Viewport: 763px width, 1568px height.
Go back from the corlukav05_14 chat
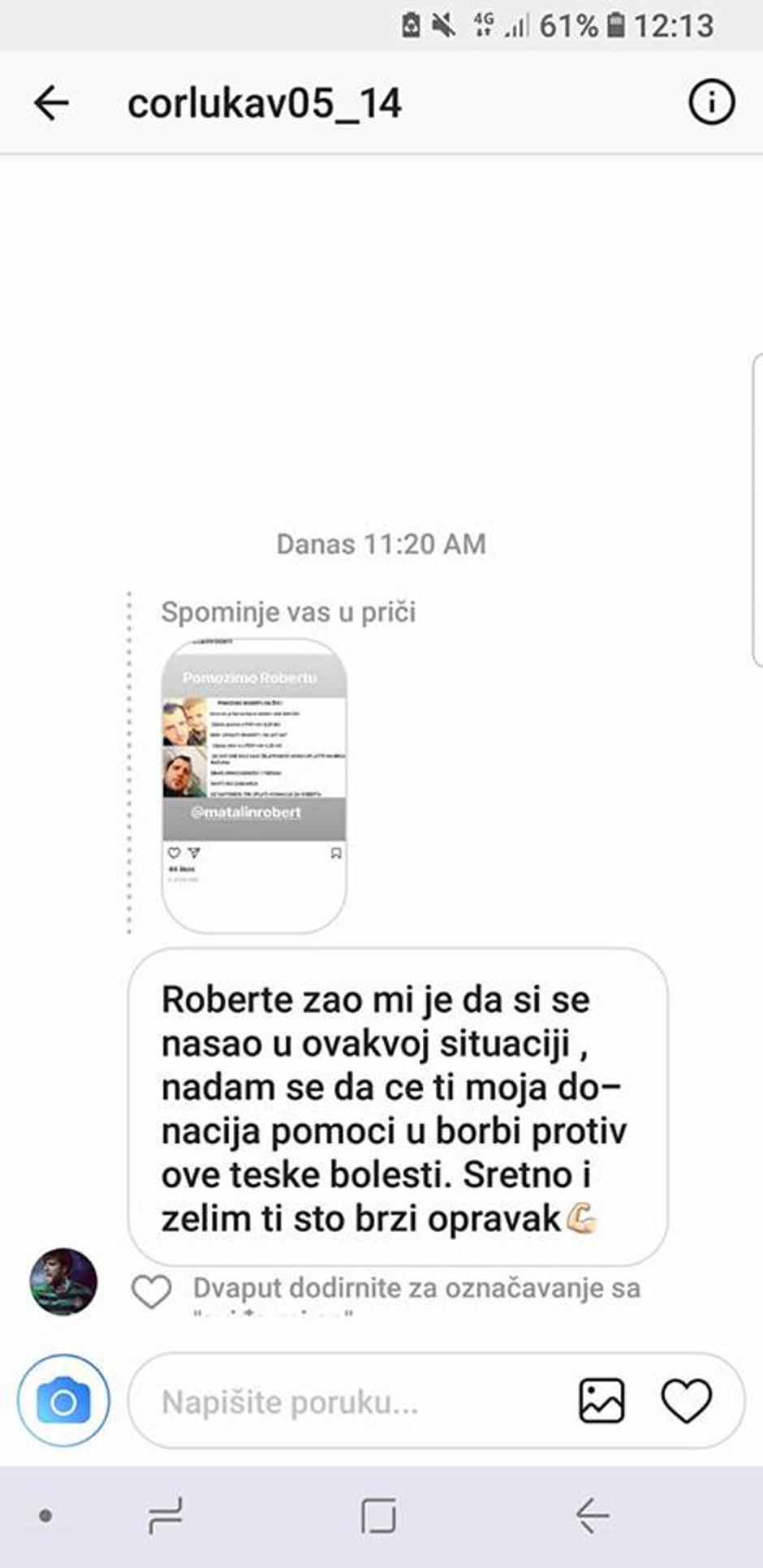click(x=51, y=103)
